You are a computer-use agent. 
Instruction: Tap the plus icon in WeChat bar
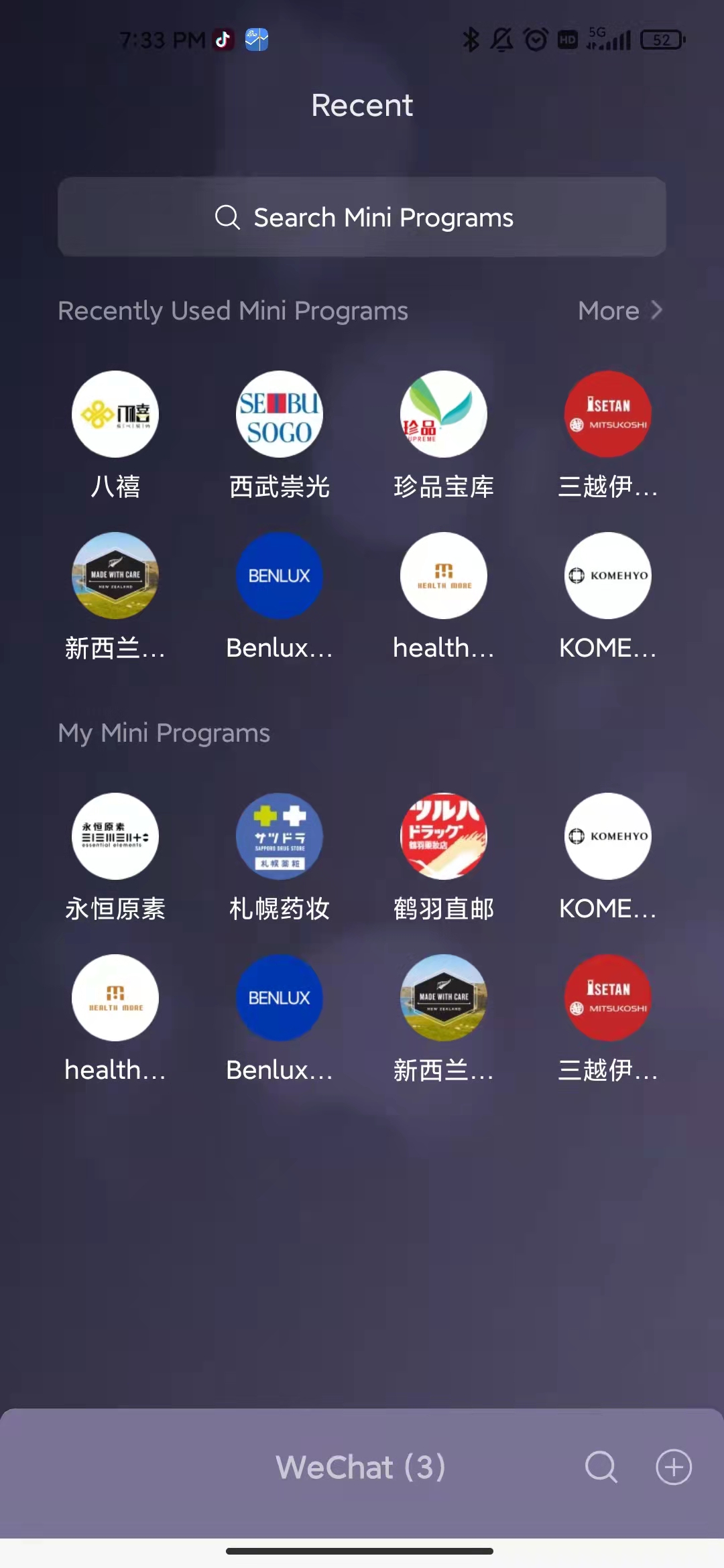click(x=674, y=1467)
